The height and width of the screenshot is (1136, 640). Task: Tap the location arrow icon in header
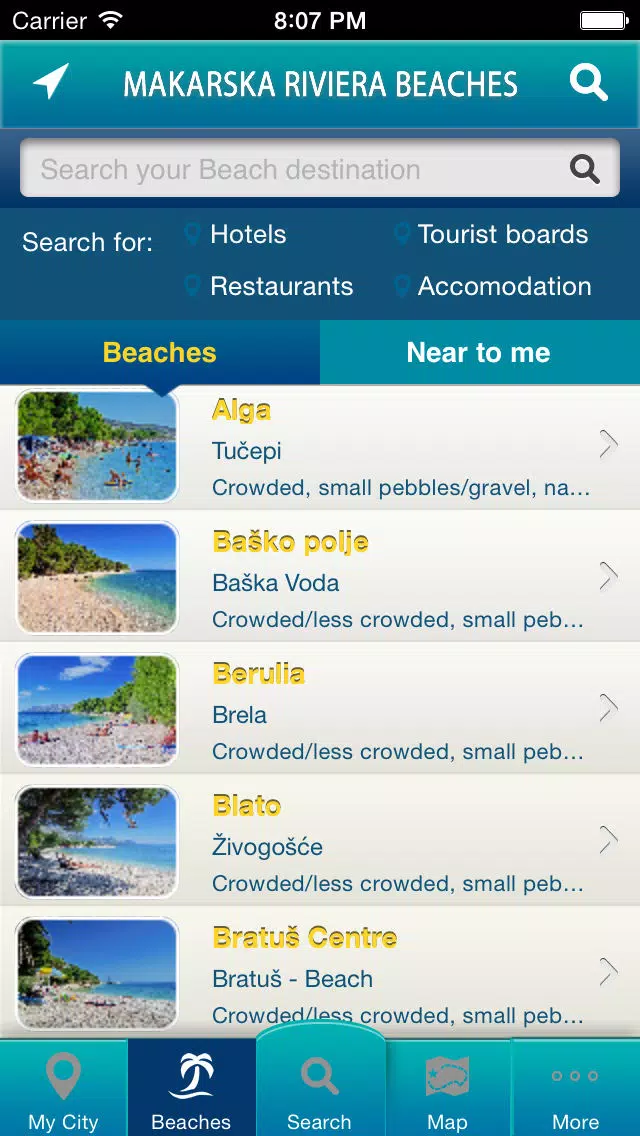(51, 83)
